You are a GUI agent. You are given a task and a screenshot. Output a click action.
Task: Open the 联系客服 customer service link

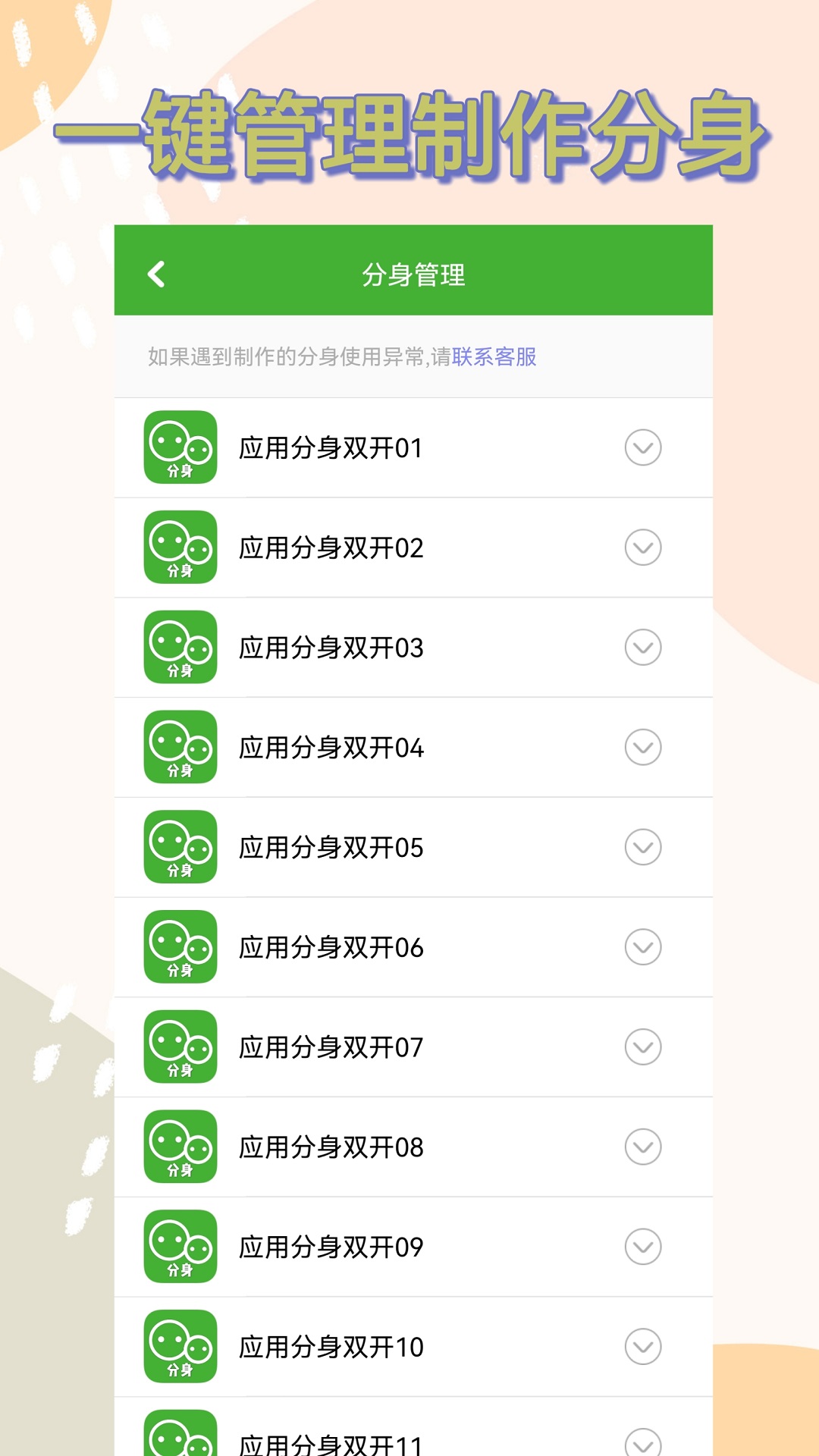(494, 357)
